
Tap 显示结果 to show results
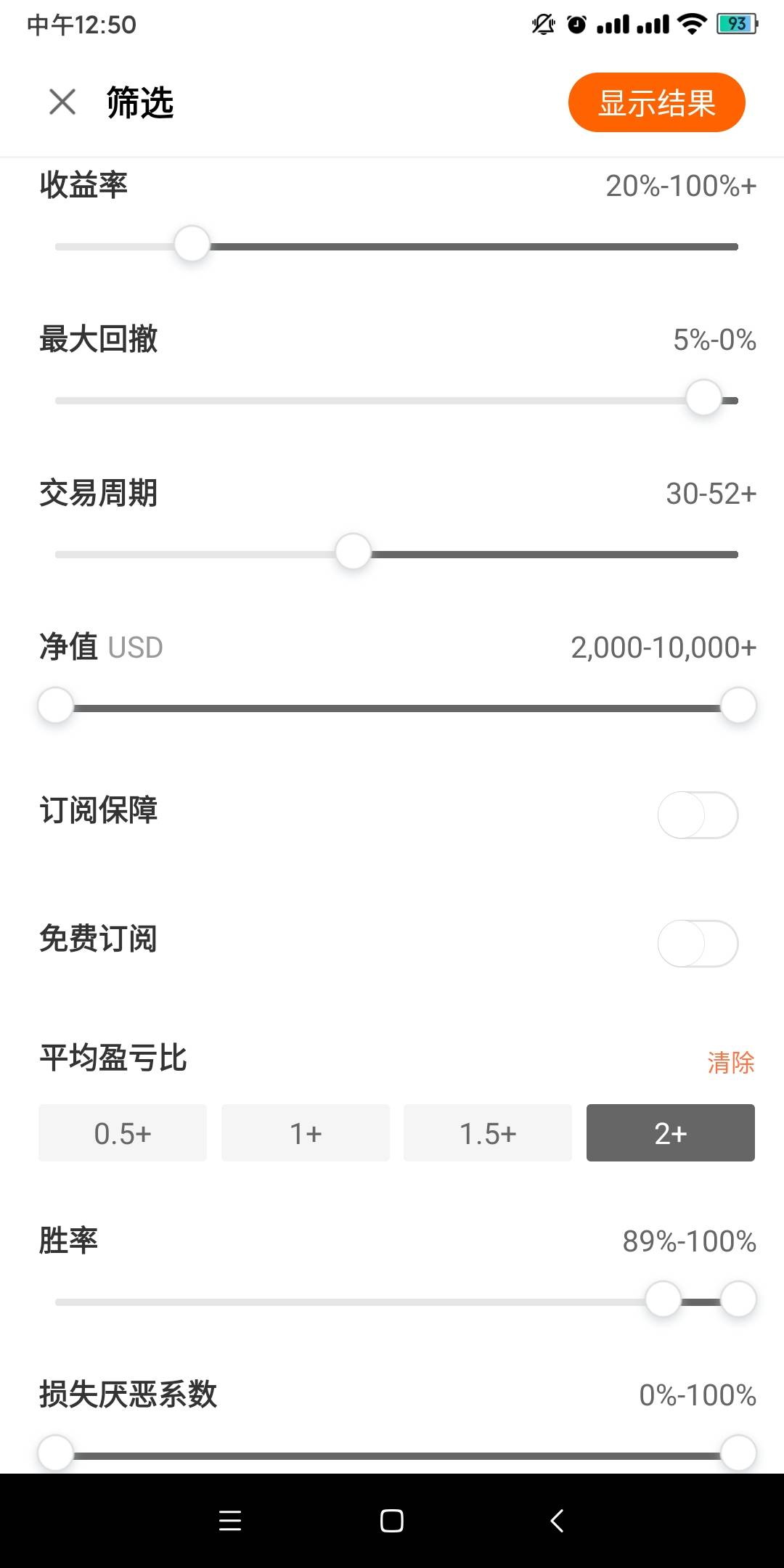pyautogui.click(x=656, y=102)
